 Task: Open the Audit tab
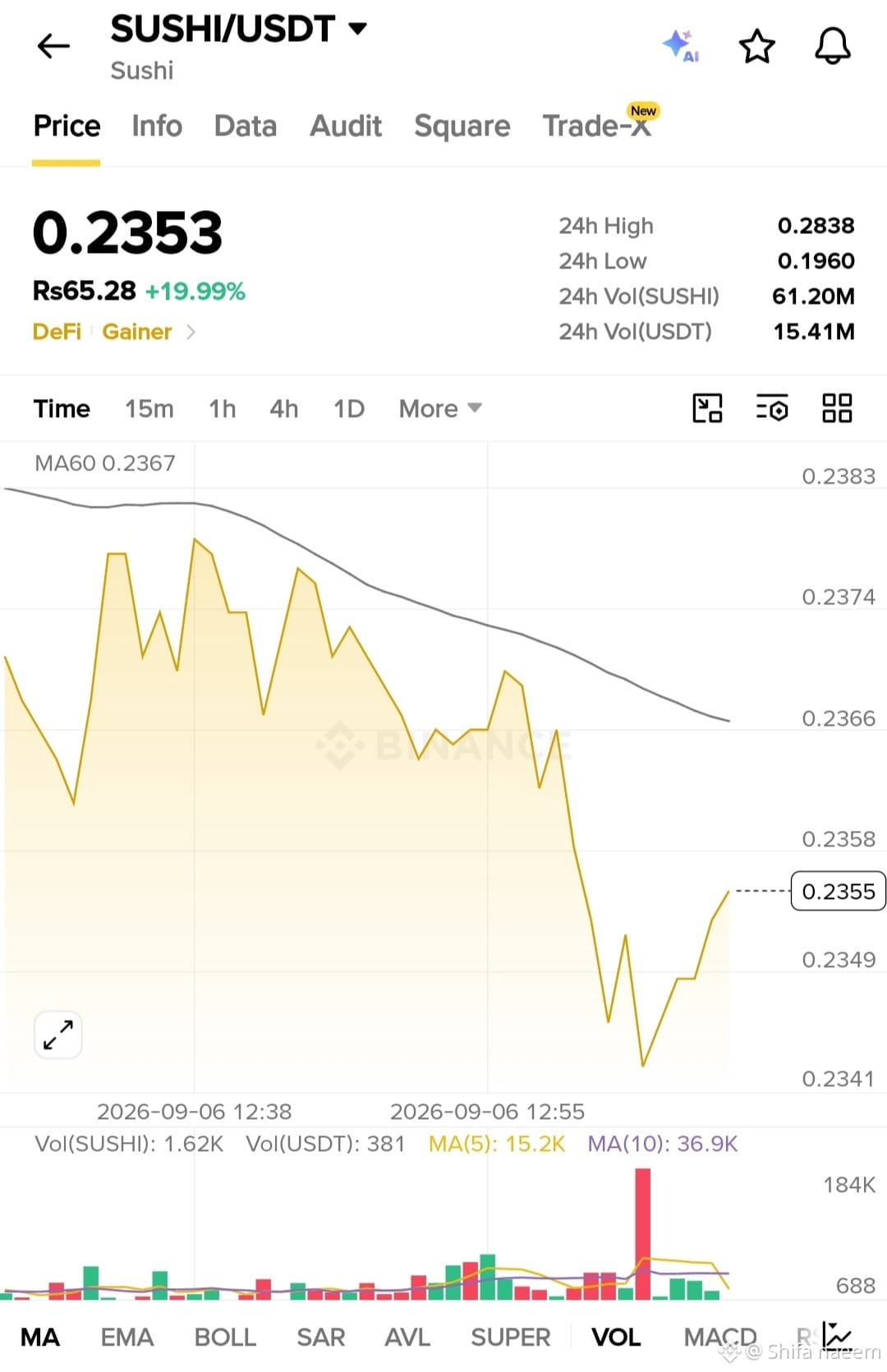[346, 126]
